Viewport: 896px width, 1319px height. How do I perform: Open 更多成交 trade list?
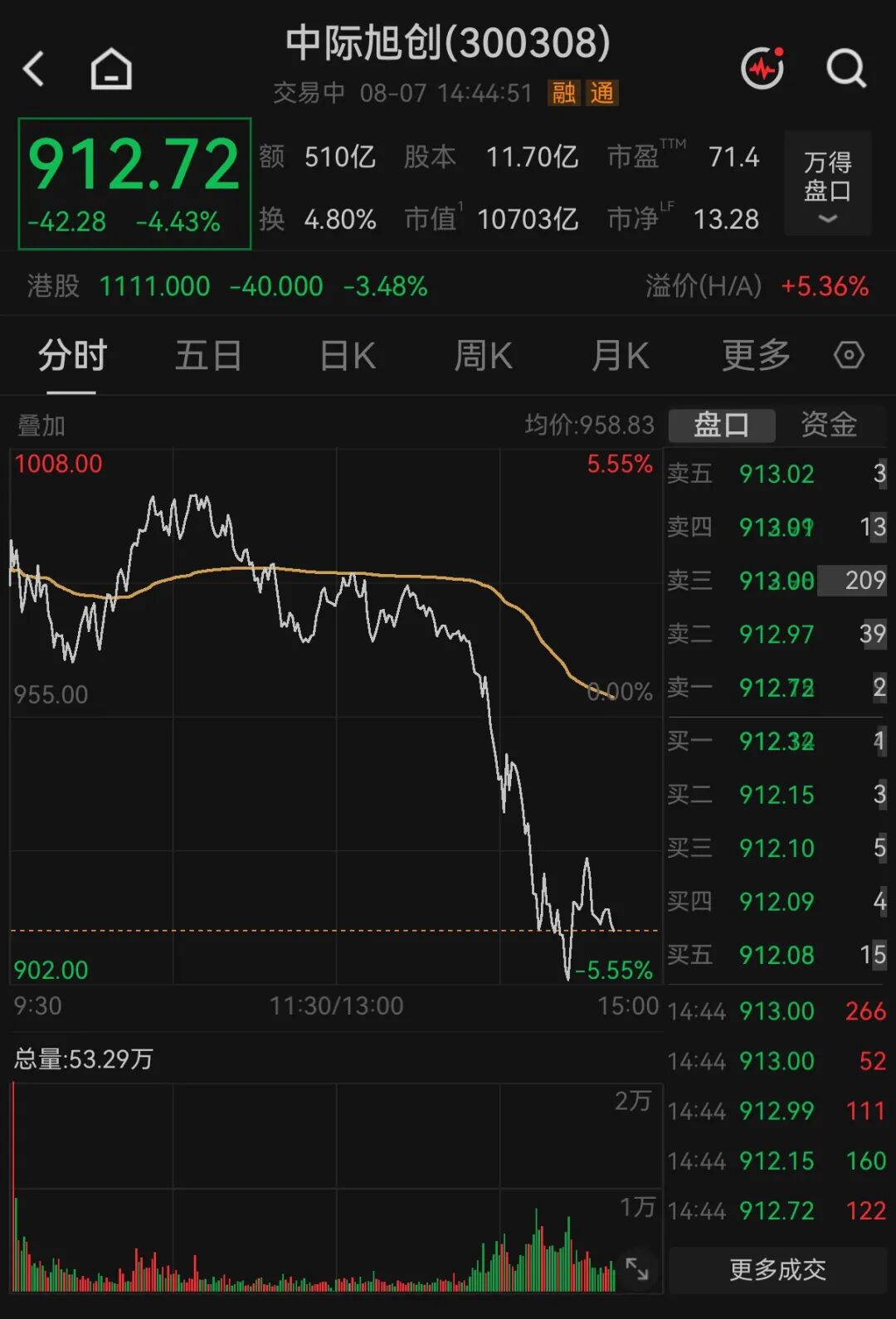777,1269
